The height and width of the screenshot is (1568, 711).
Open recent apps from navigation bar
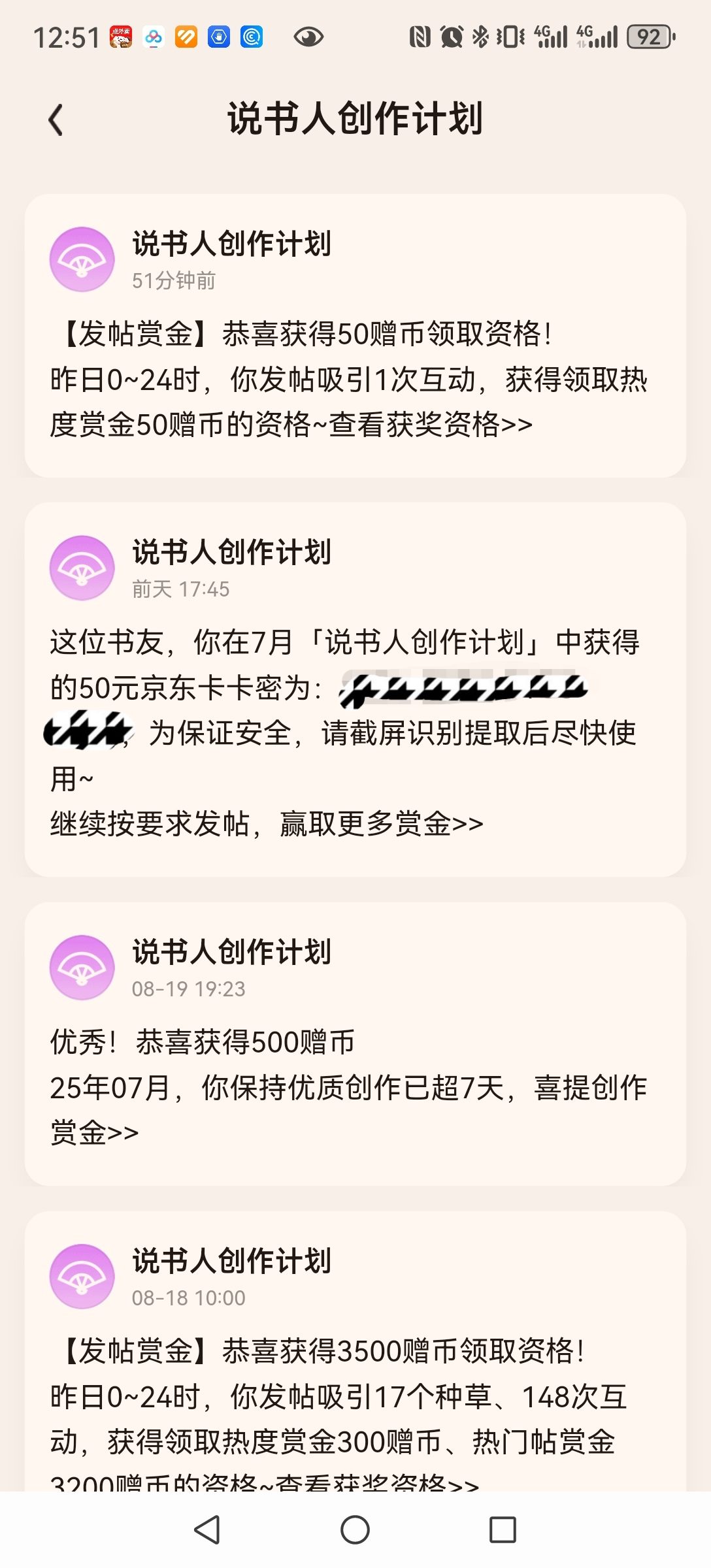503,1529
